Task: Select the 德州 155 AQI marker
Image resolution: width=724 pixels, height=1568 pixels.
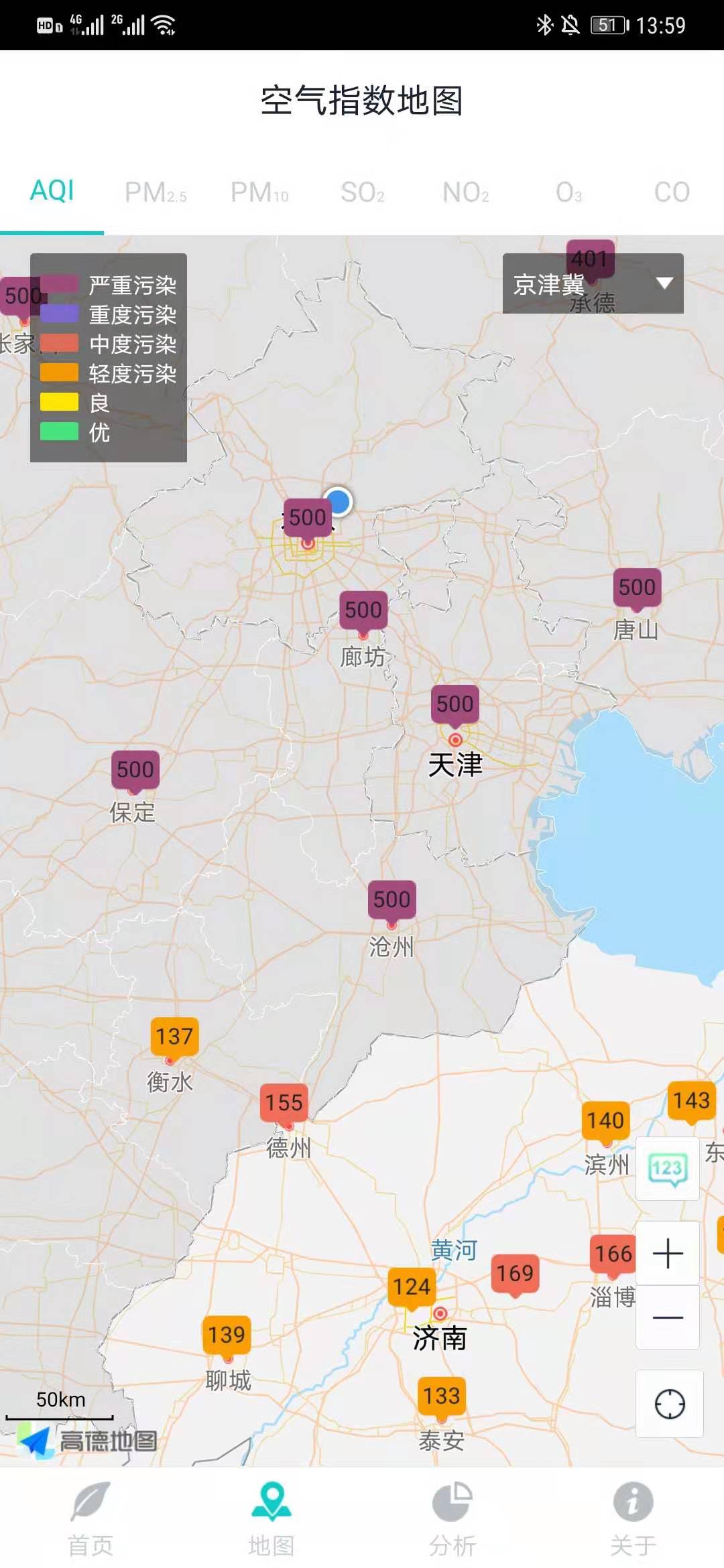Action: 284,1102
